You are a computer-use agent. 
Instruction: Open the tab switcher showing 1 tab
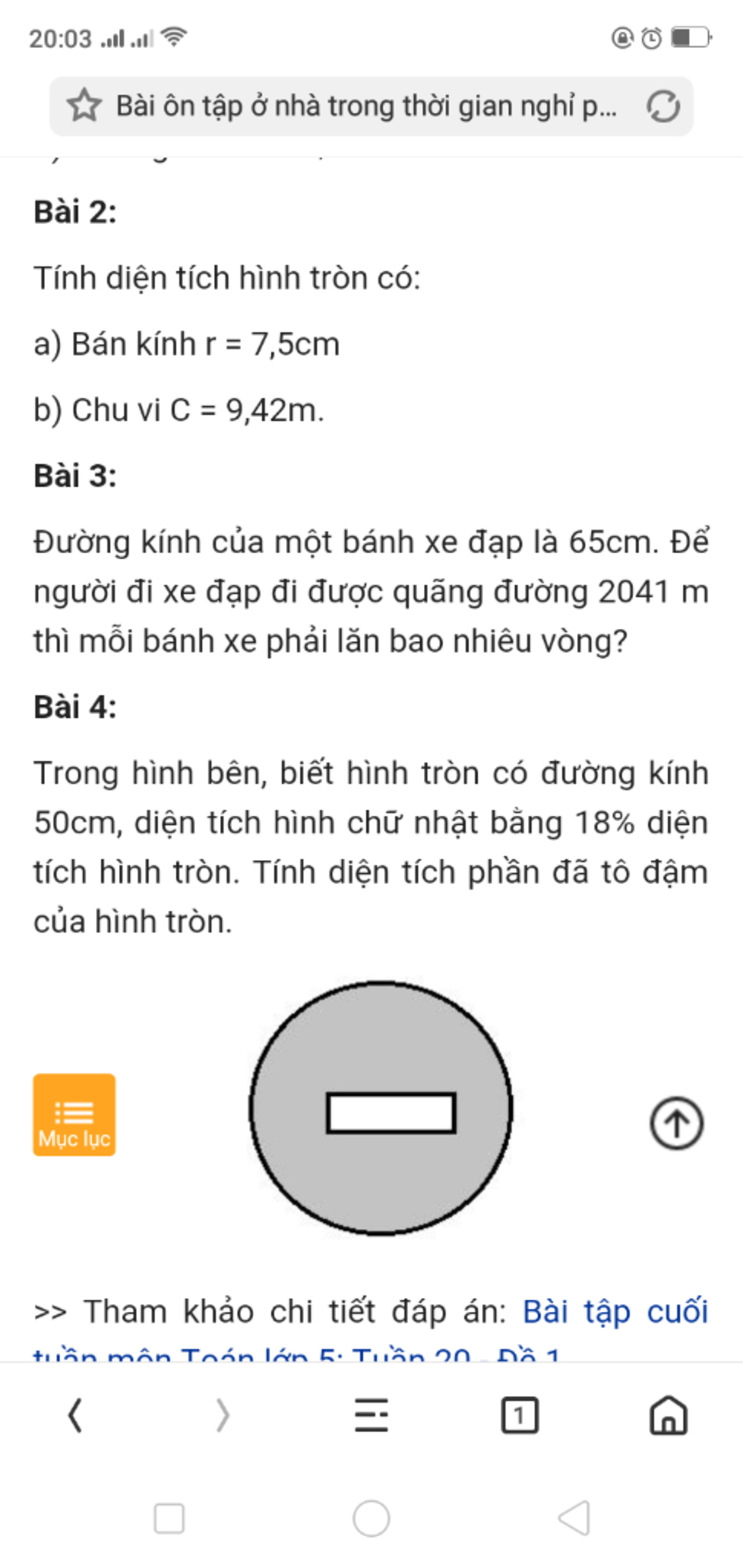click(520, 1415)
